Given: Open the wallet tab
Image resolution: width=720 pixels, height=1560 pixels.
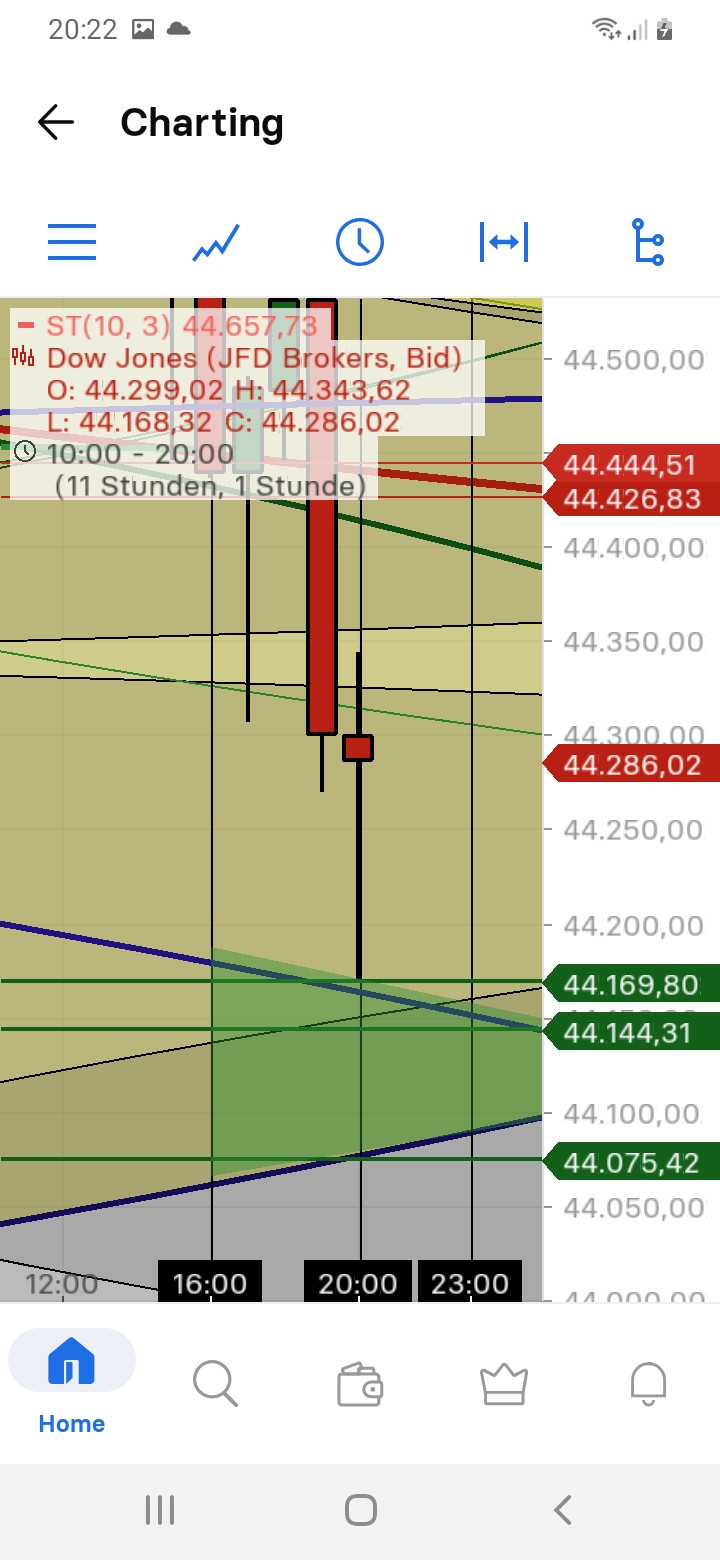Looking at the screenshot, I should click(x=360, y=1385).
